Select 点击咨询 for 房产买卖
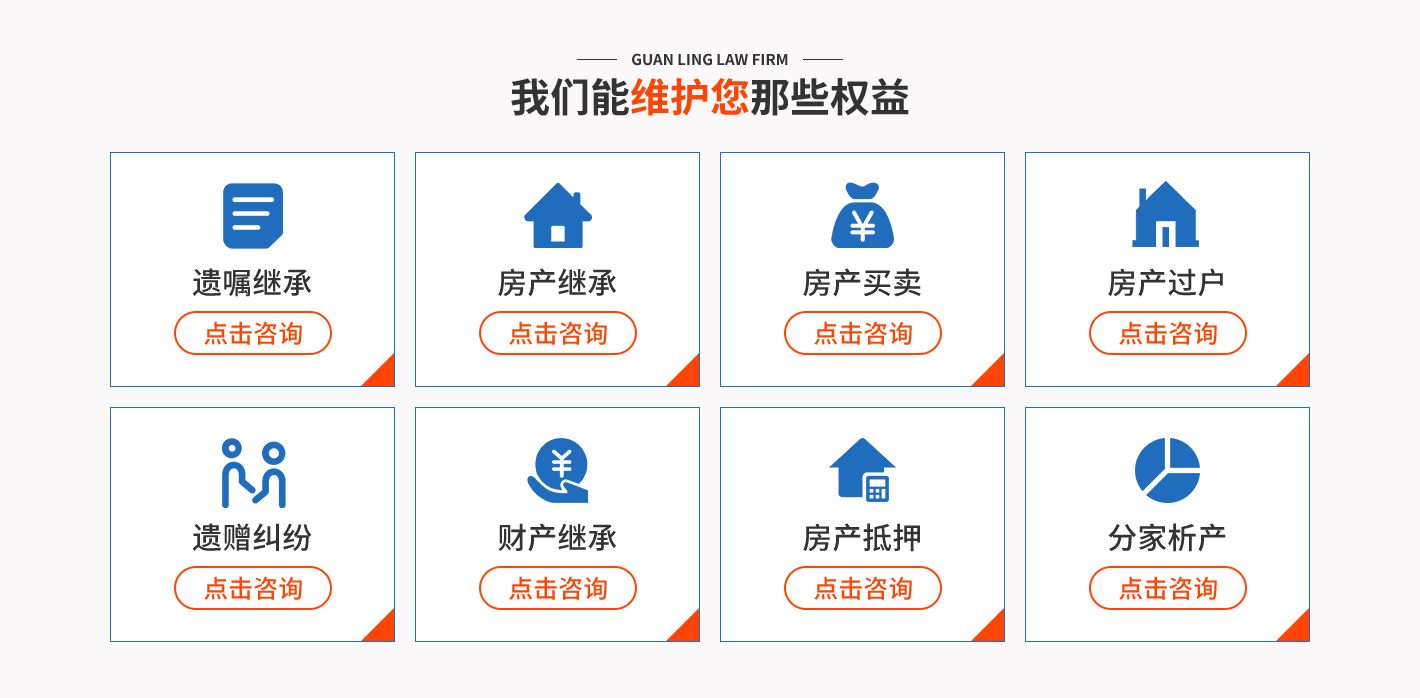This screenshot has width=1420, height=698. click(x=863, y=333)
